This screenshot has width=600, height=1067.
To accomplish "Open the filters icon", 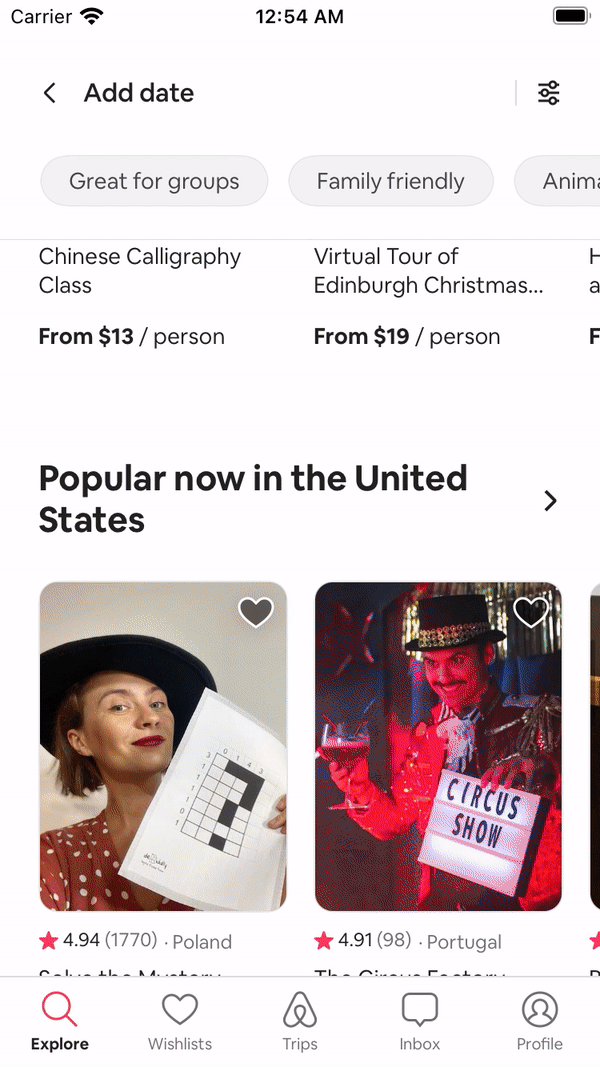I will (x=548, y=93).
